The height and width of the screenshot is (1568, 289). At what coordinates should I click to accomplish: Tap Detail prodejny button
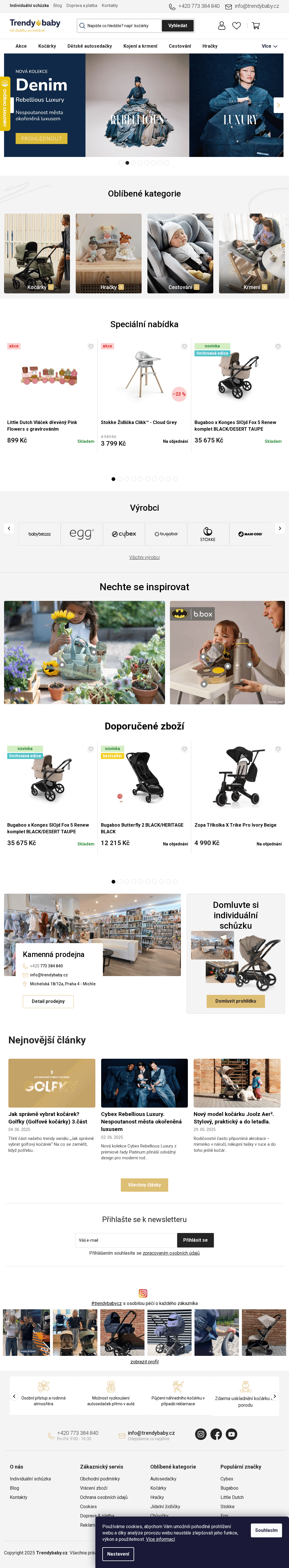pos(48,1001)
